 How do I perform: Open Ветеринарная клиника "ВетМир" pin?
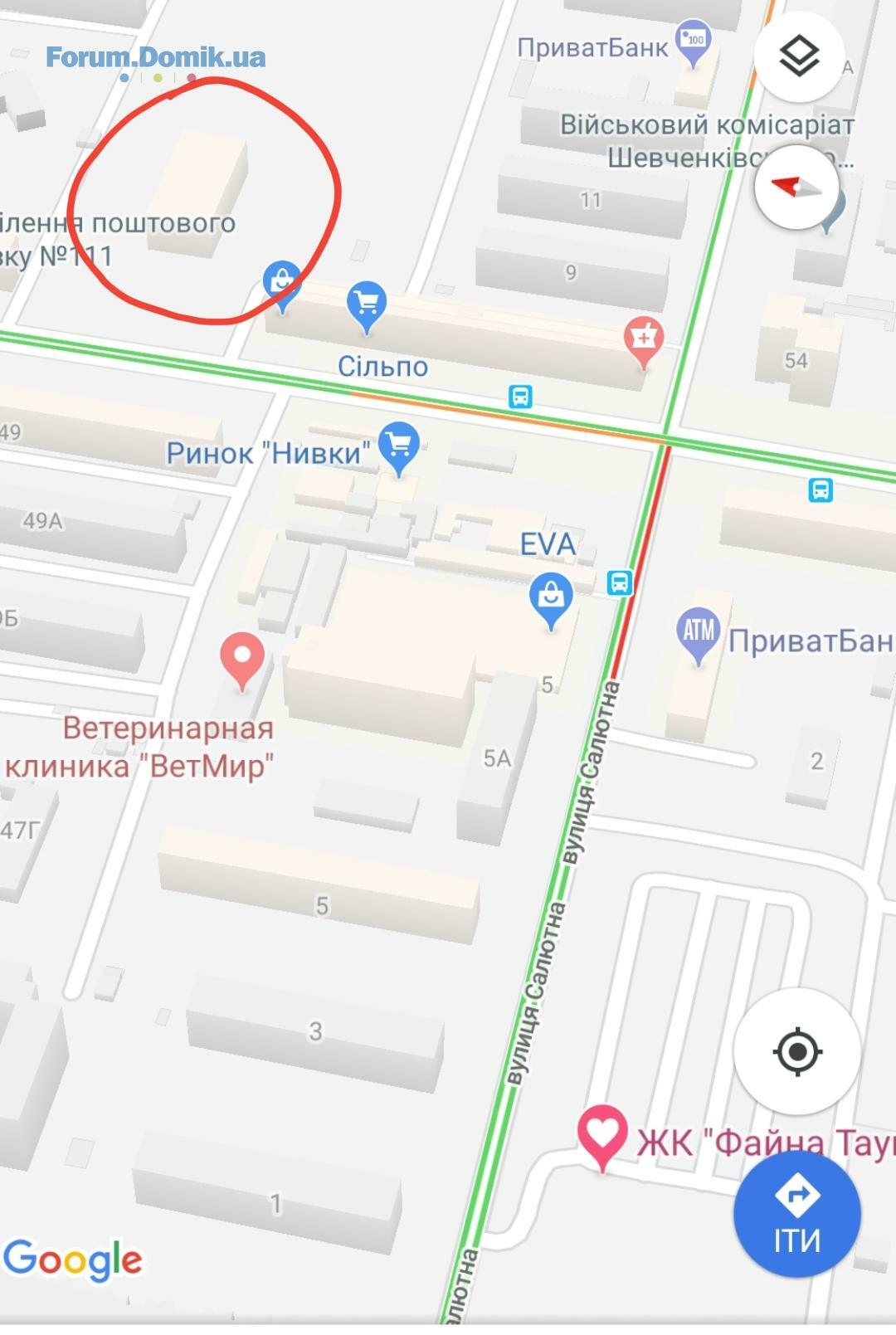[242, 657]
